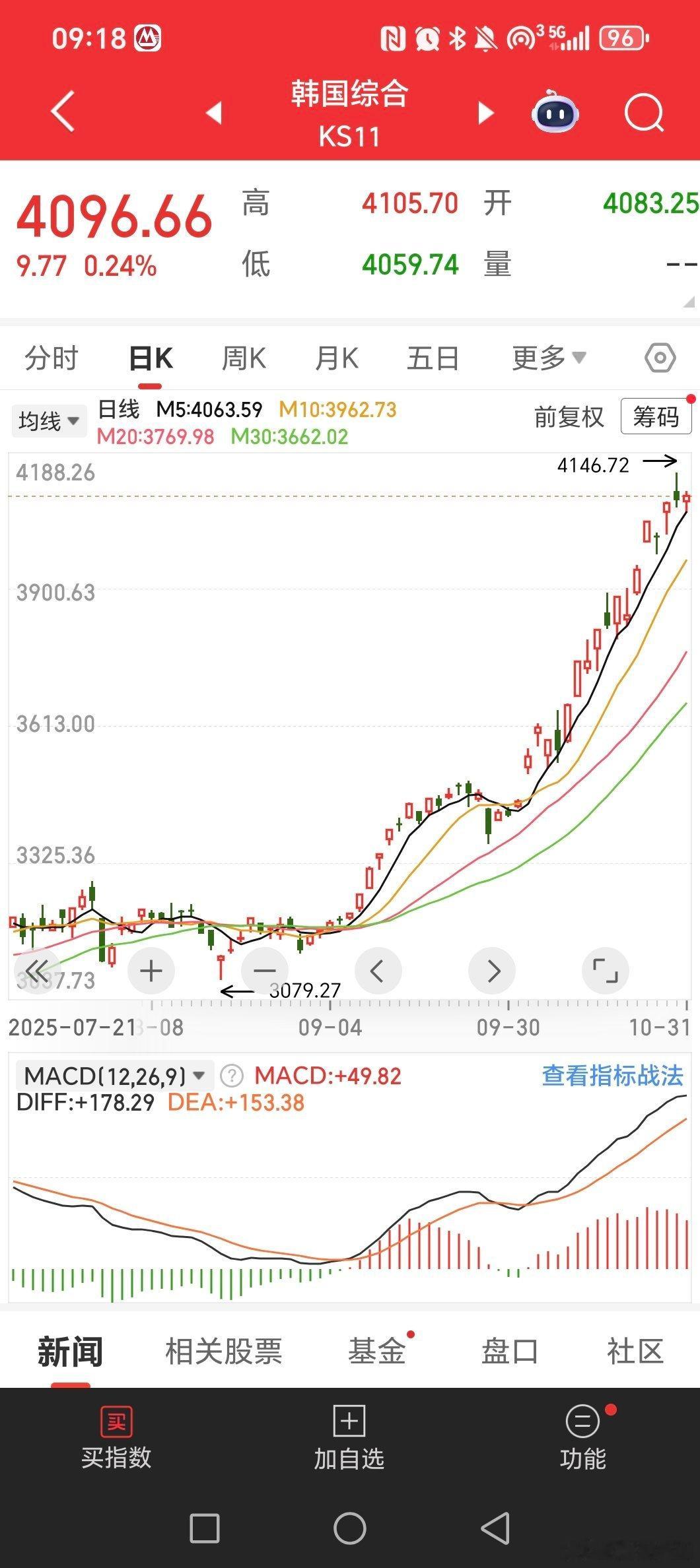Open search from the magnifier icon
The width and height of the screenshot is (700, 1568).
(x=644, y=113)
